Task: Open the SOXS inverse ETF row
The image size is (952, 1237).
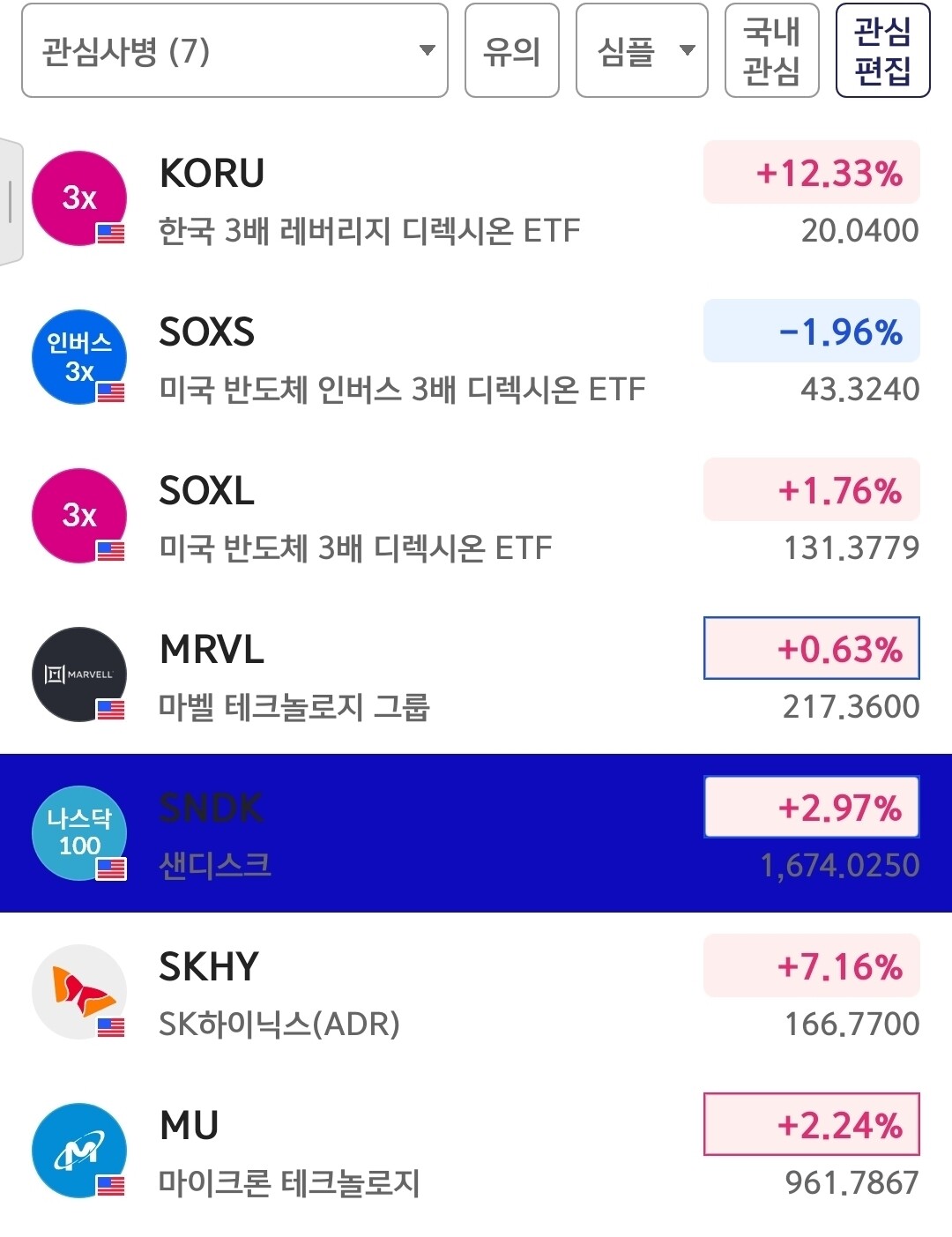Action: click(476, 357)
